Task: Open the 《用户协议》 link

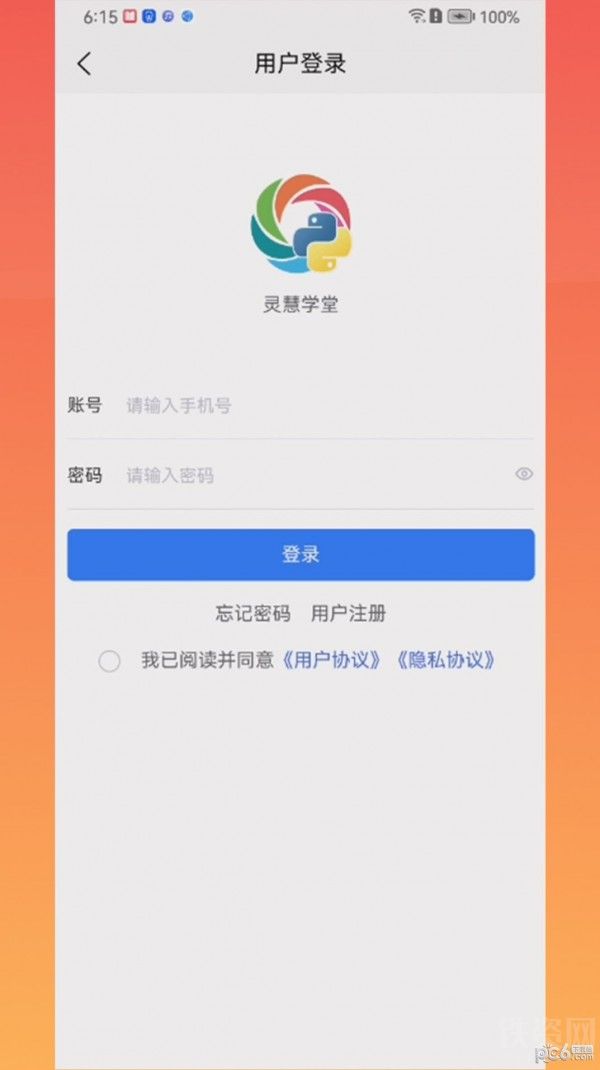Action: pos(331,660)
